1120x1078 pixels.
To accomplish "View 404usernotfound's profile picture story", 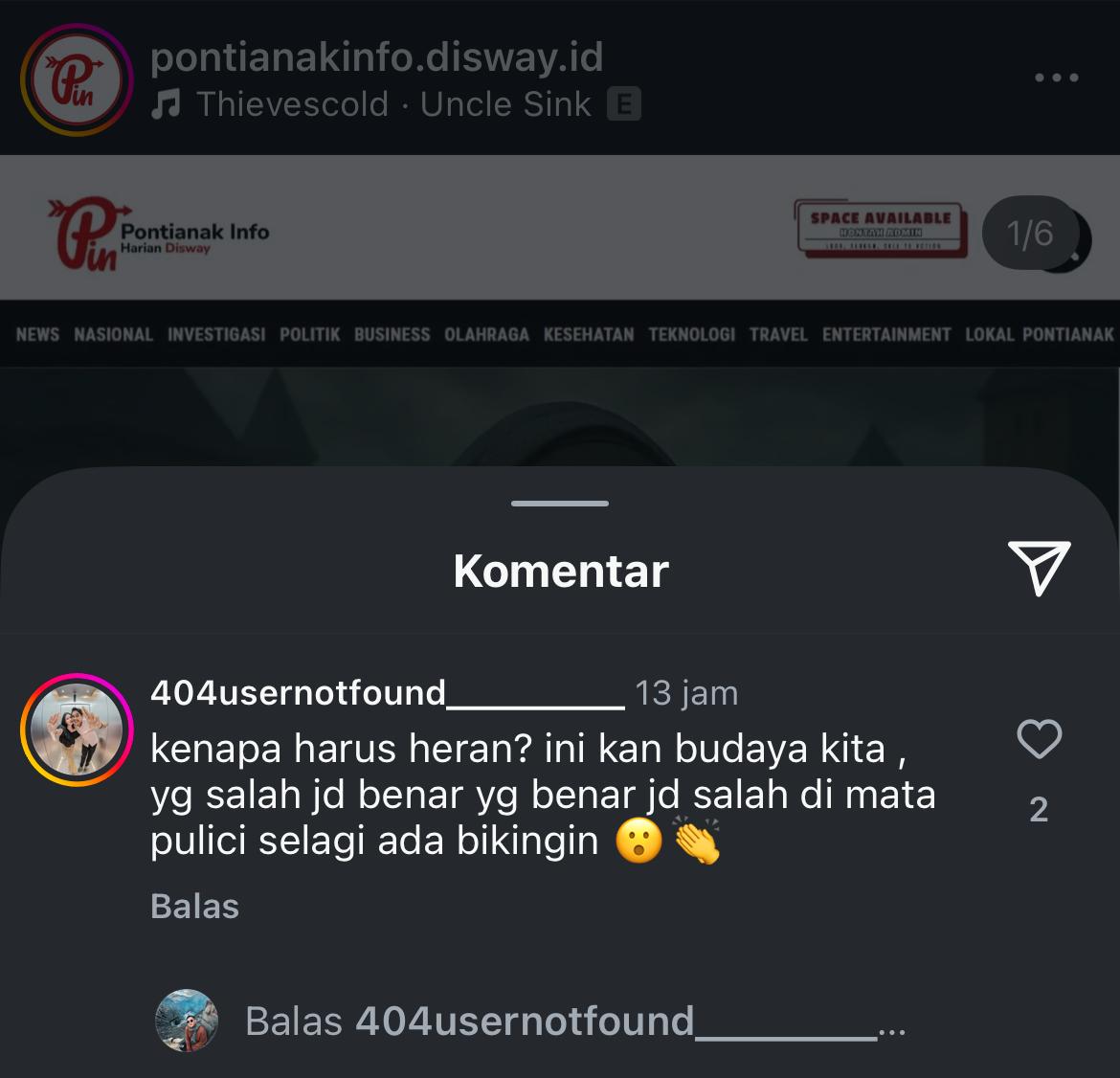I will pyautogui.click(x=76, y=730).
